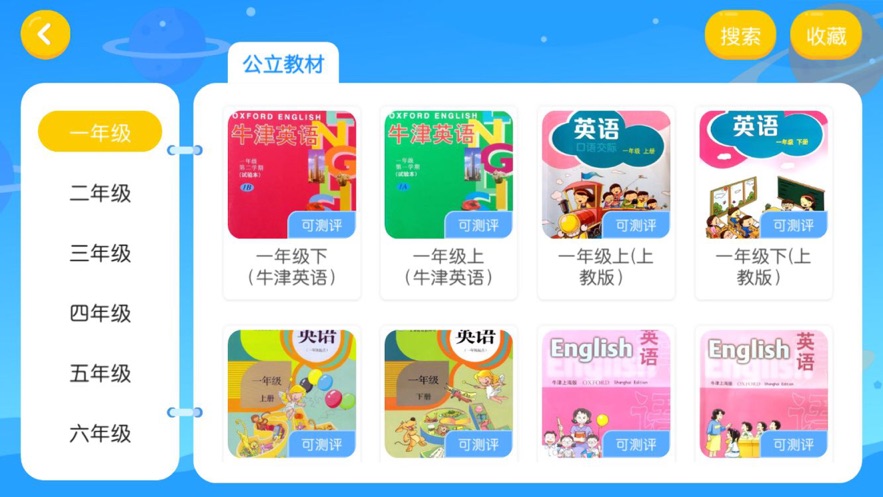The height and width of the screenshot is (497, 883).
Task: Switch to 六年级 grade
Action: click(100, 433)
